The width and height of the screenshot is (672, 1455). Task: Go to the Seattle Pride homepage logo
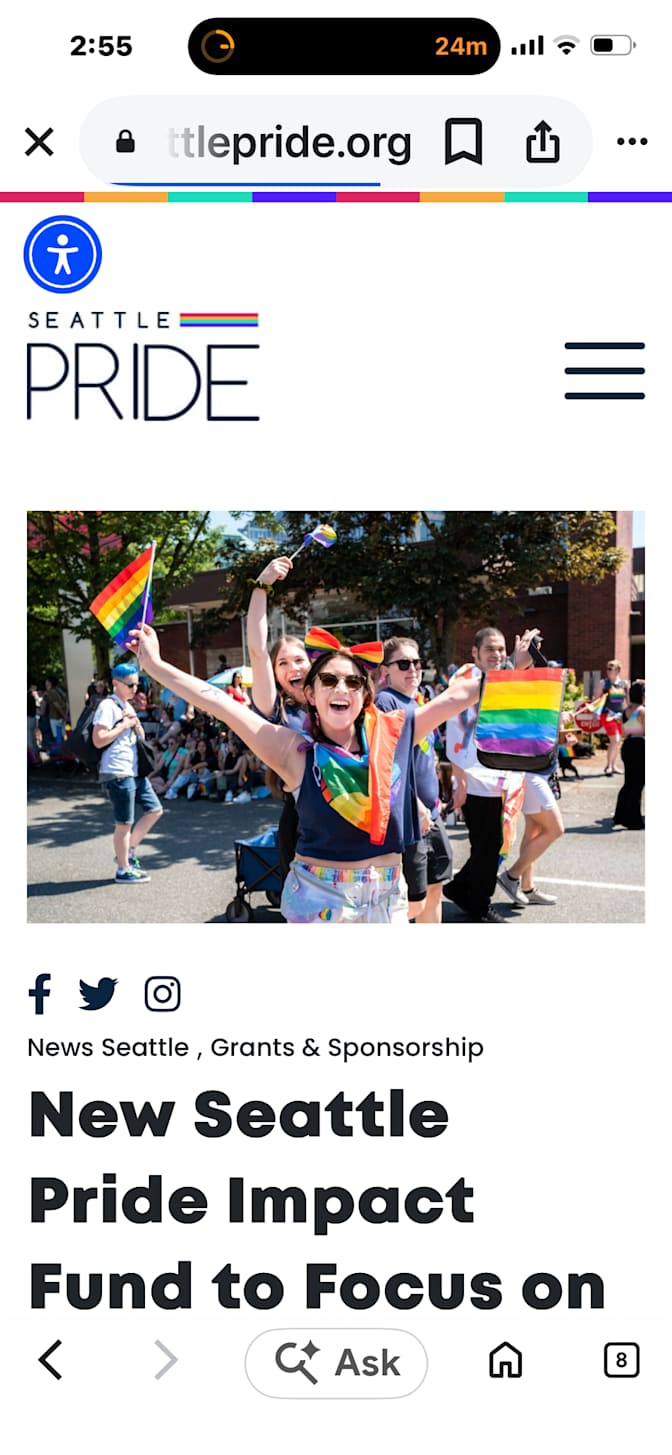point(143,365)
